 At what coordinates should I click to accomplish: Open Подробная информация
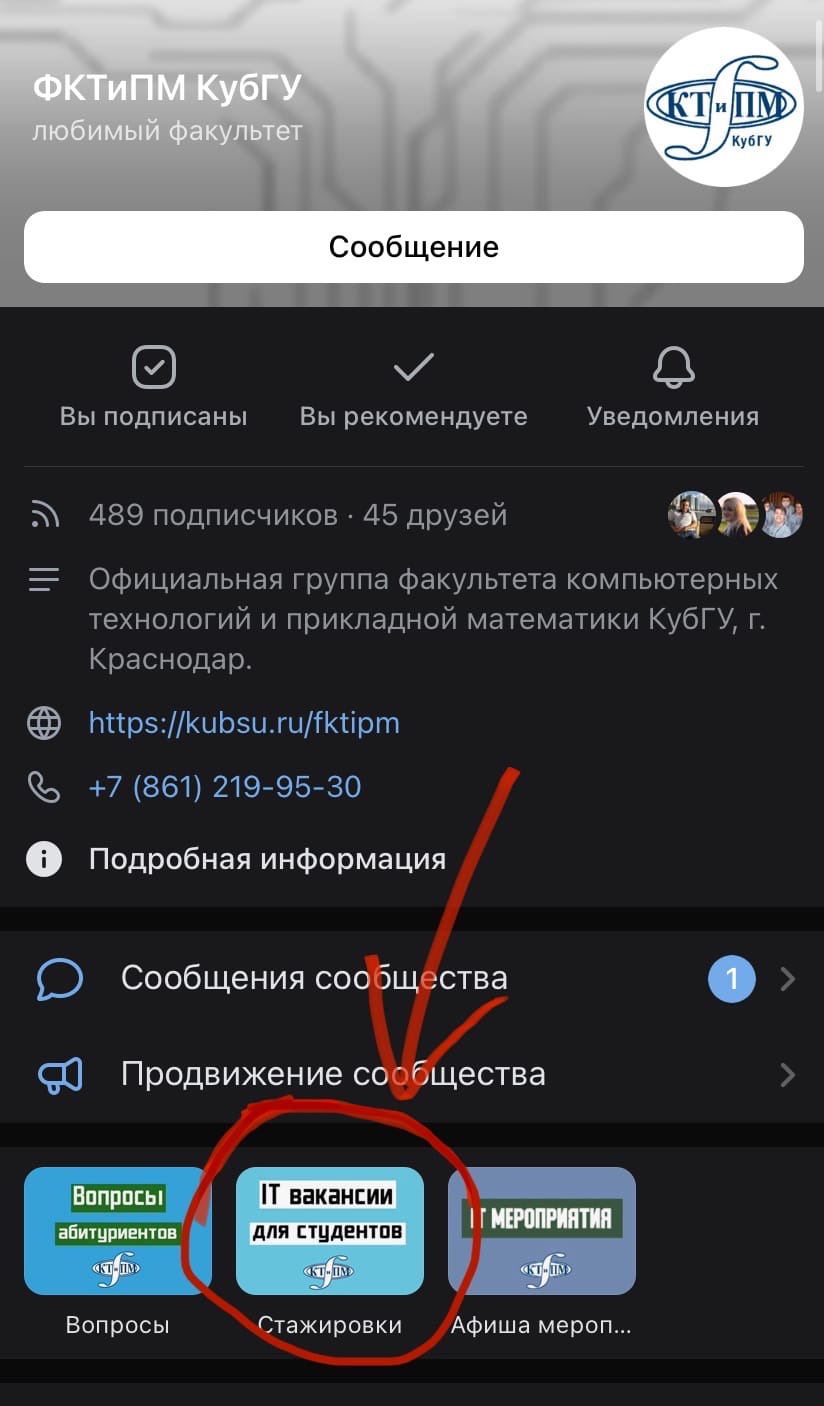(267, 859)
